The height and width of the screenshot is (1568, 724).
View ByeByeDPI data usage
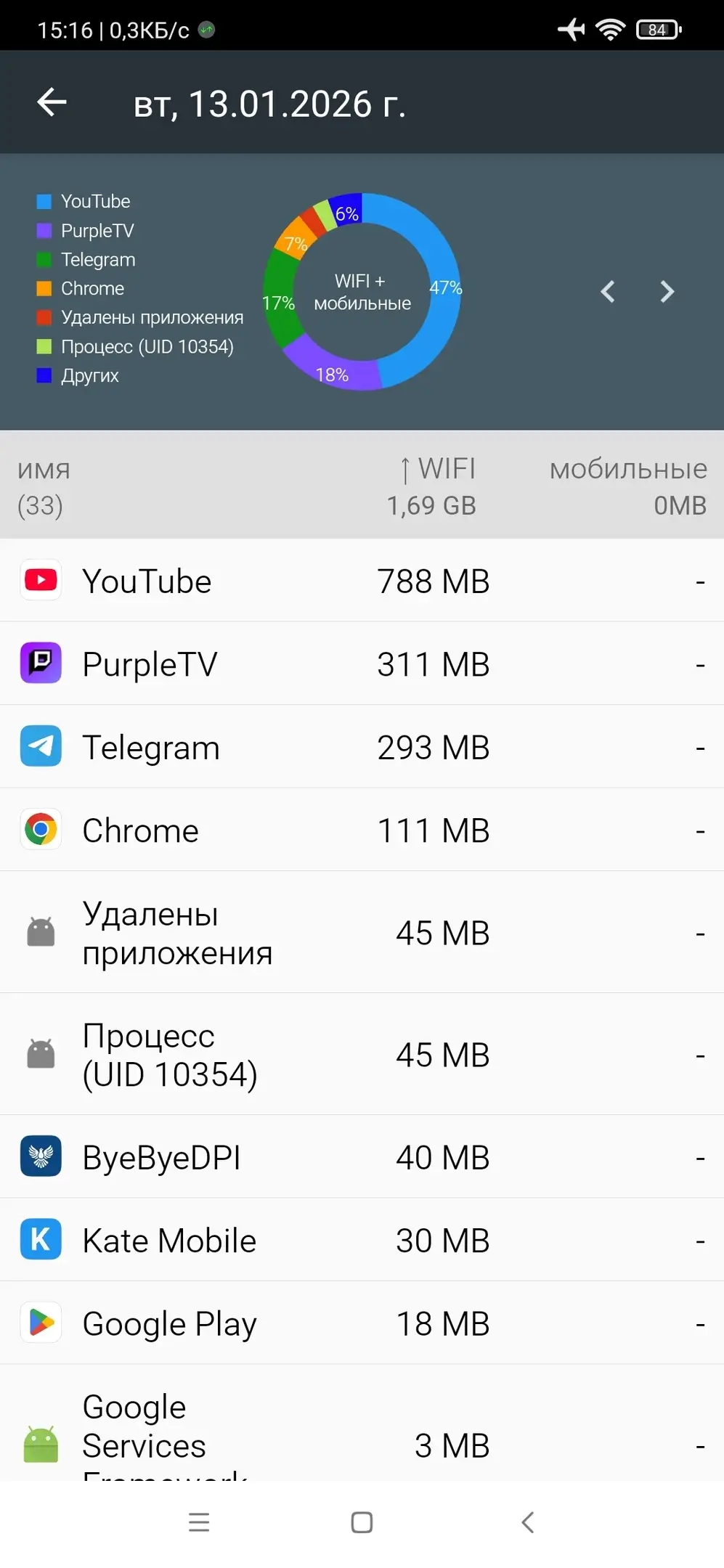coord(362,1157)
